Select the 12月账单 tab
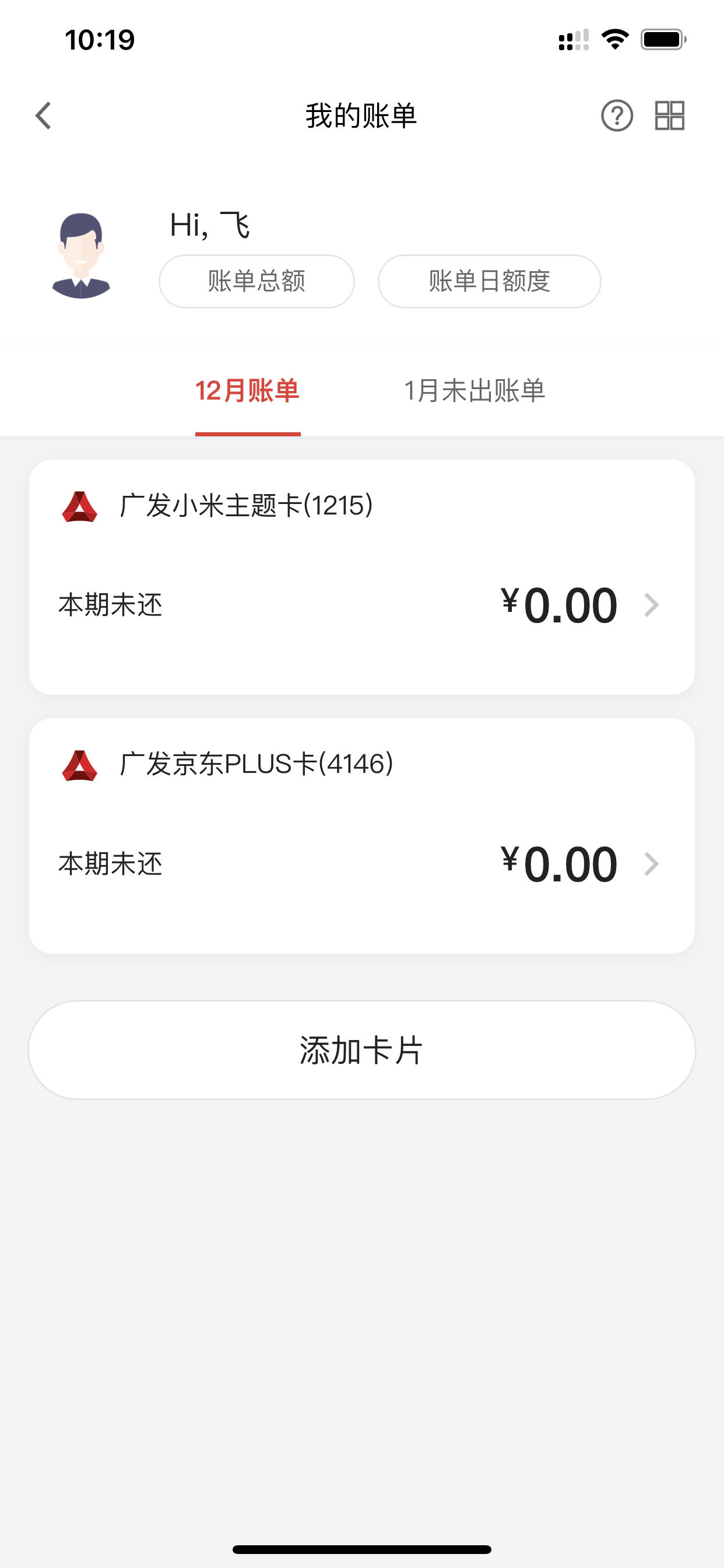Image resolution: width=724 pixels, height=1568 pixels. 248,391
